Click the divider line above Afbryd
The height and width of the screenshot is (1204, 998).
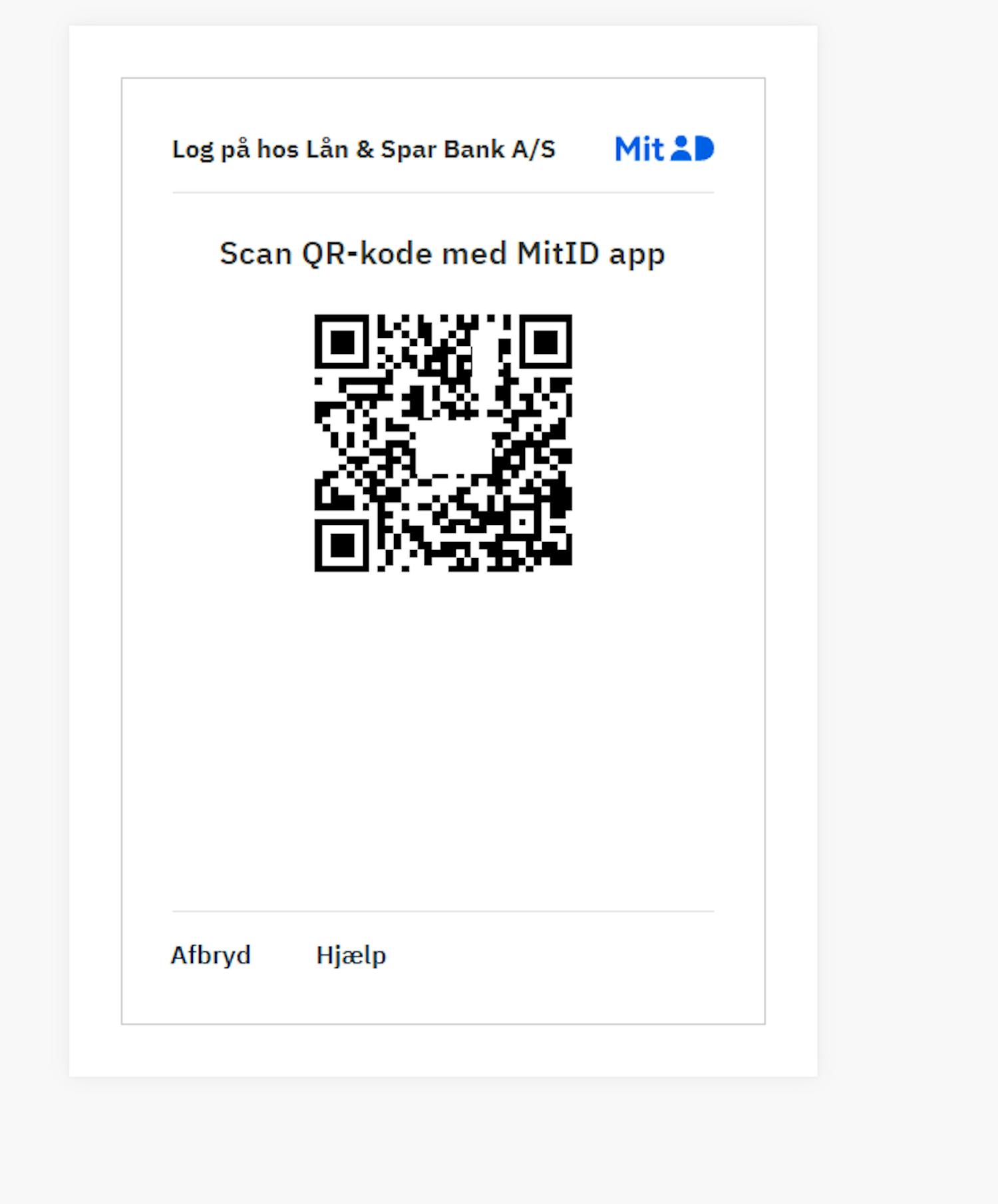tap(442, 911)
